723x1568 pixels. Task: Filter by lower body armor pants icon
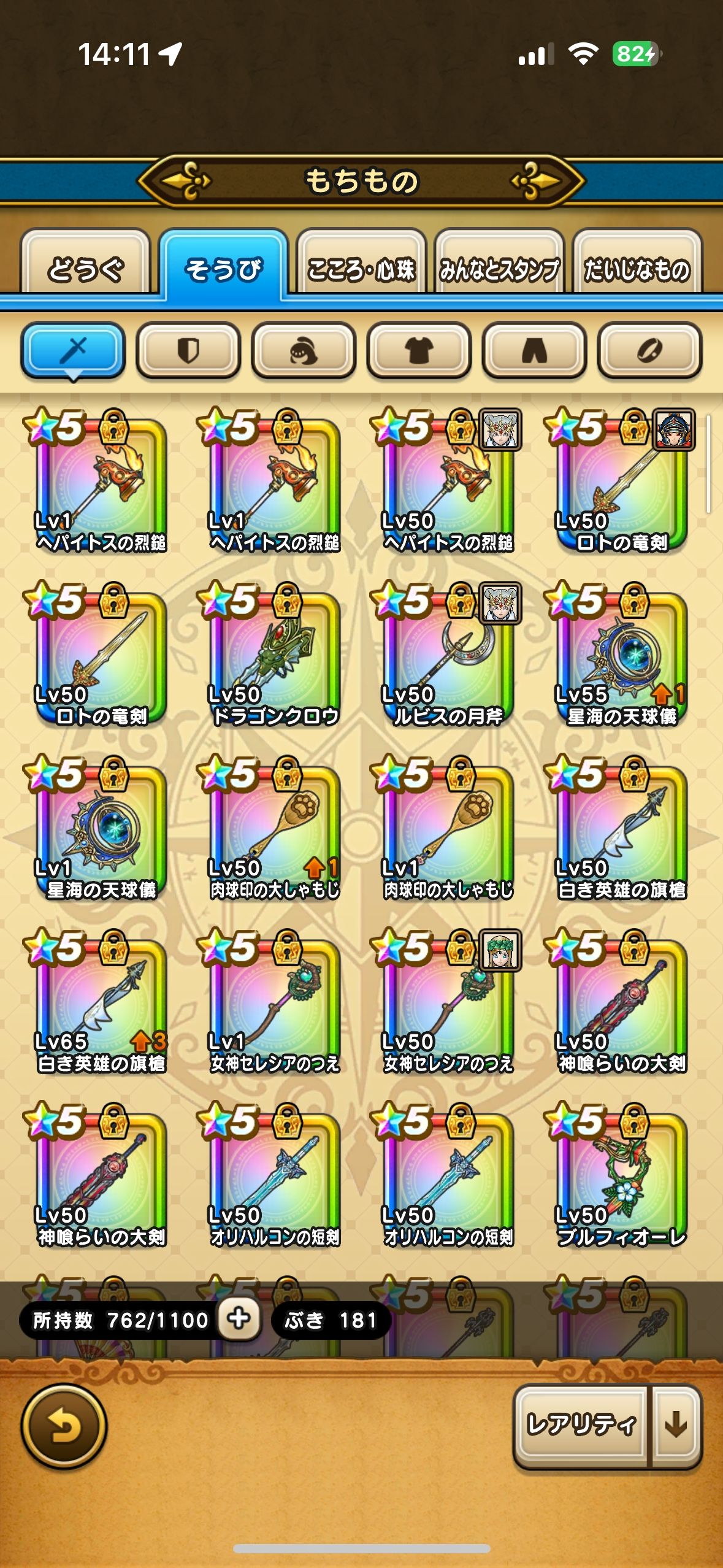click(534, 351)
